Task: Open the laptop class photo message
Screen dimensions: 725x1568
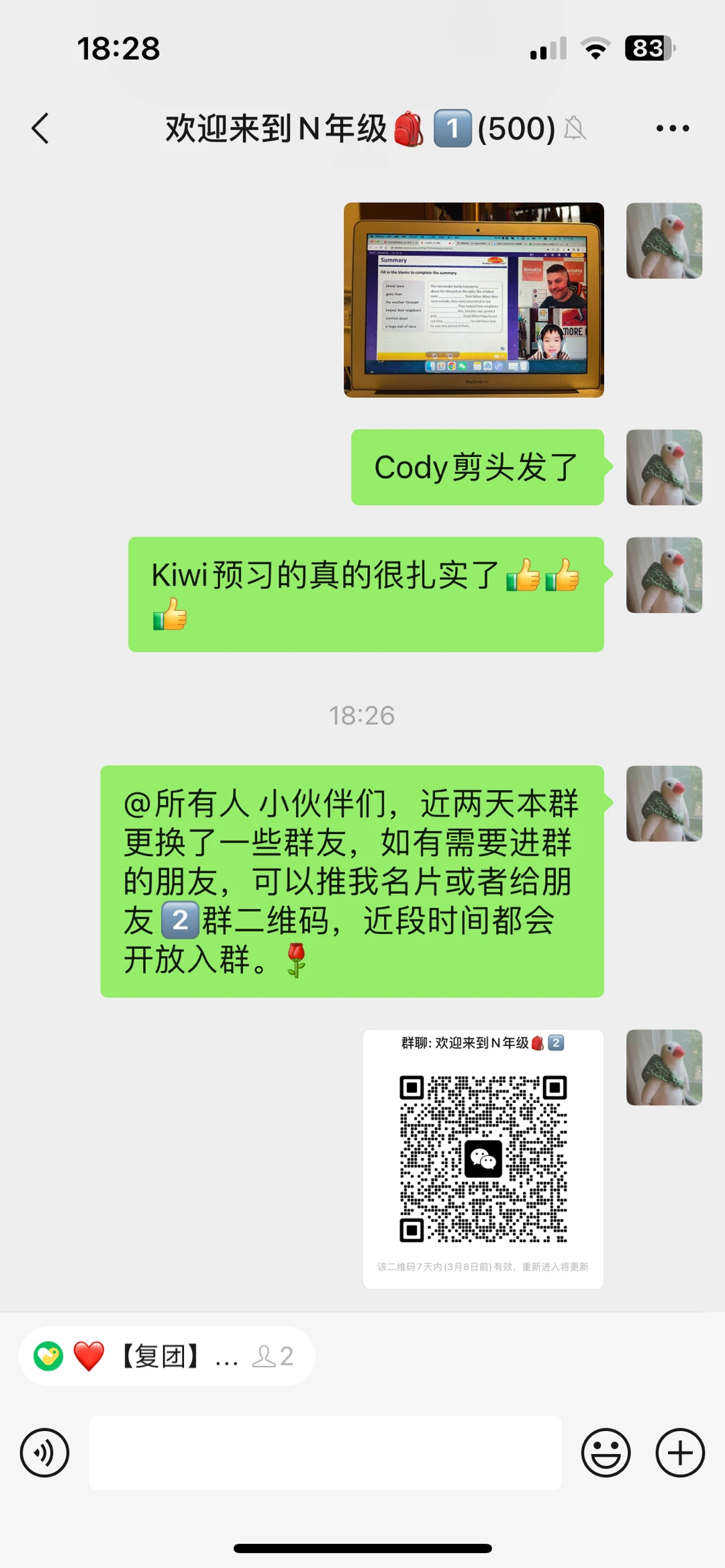Action: pos(474,300)
